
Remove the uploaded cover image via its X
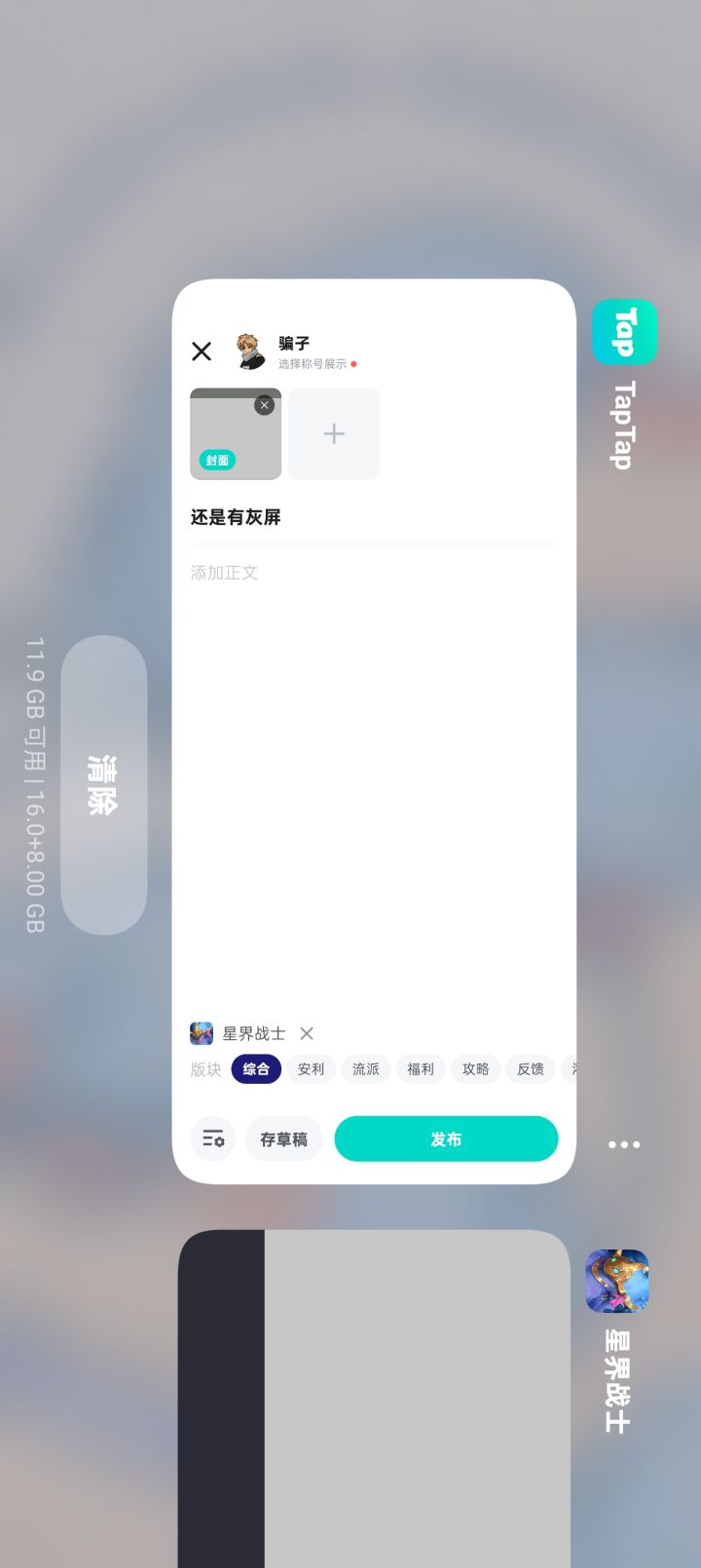click(x=264, y=404)
